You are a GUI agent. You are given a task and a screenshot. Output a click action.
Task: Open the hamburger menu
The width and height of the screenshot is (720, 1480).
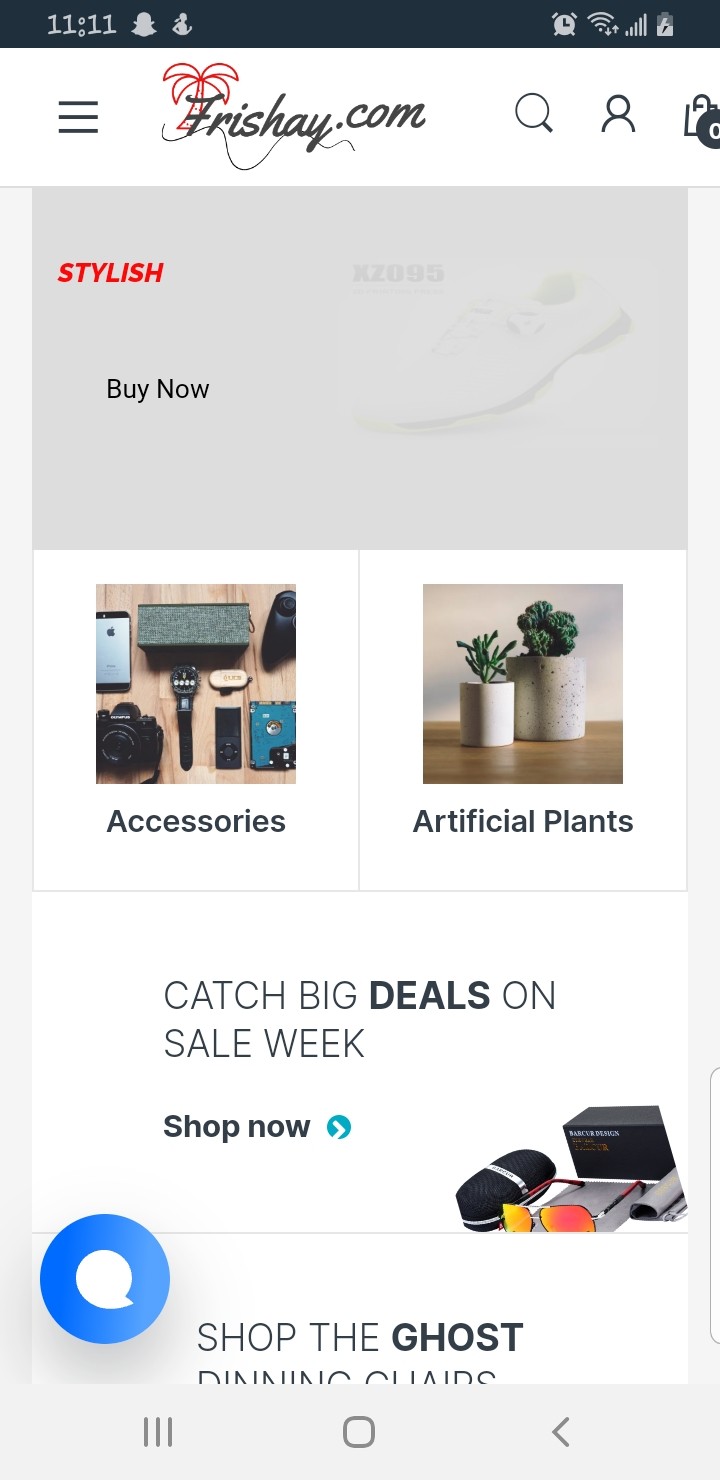tap(78, 117)
